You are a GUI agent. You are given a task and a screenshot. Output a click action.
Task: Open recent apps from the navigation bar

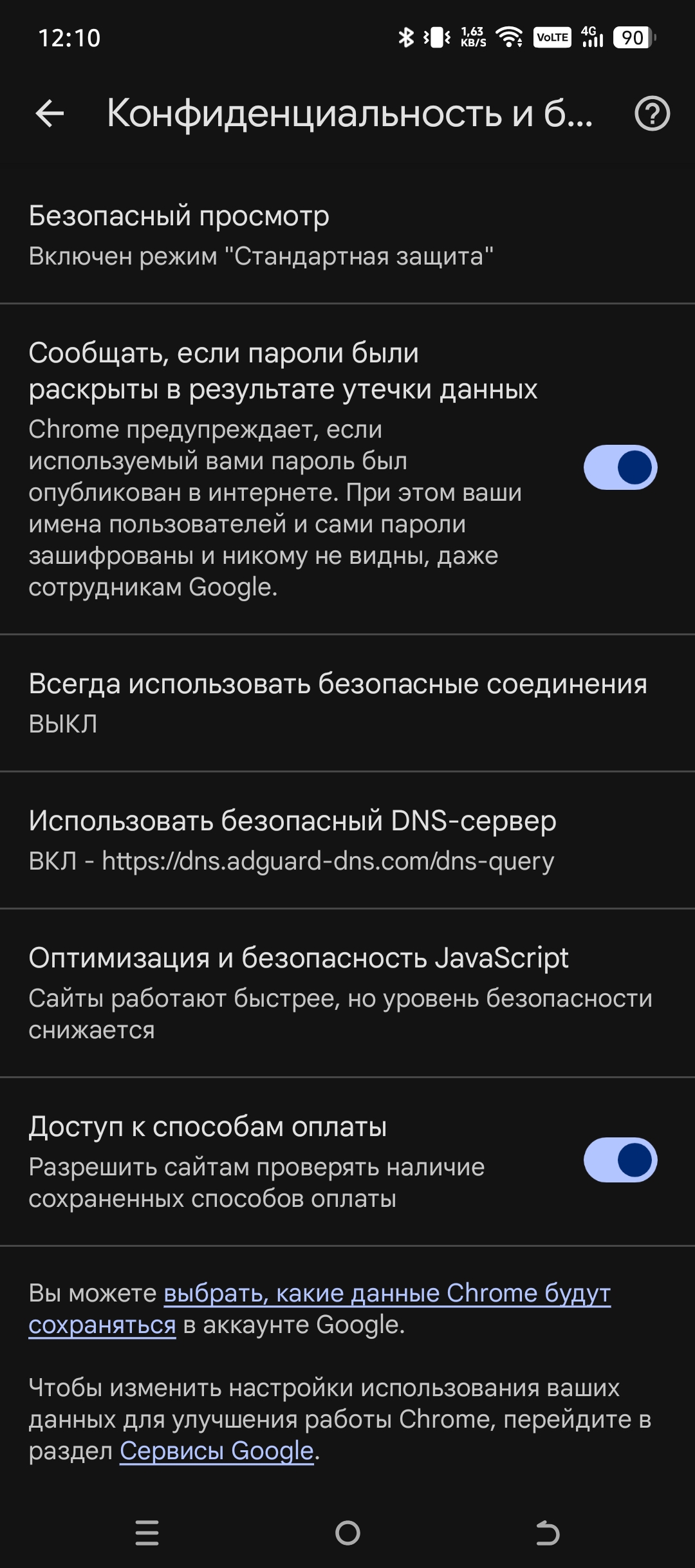tap(147, 1533)
